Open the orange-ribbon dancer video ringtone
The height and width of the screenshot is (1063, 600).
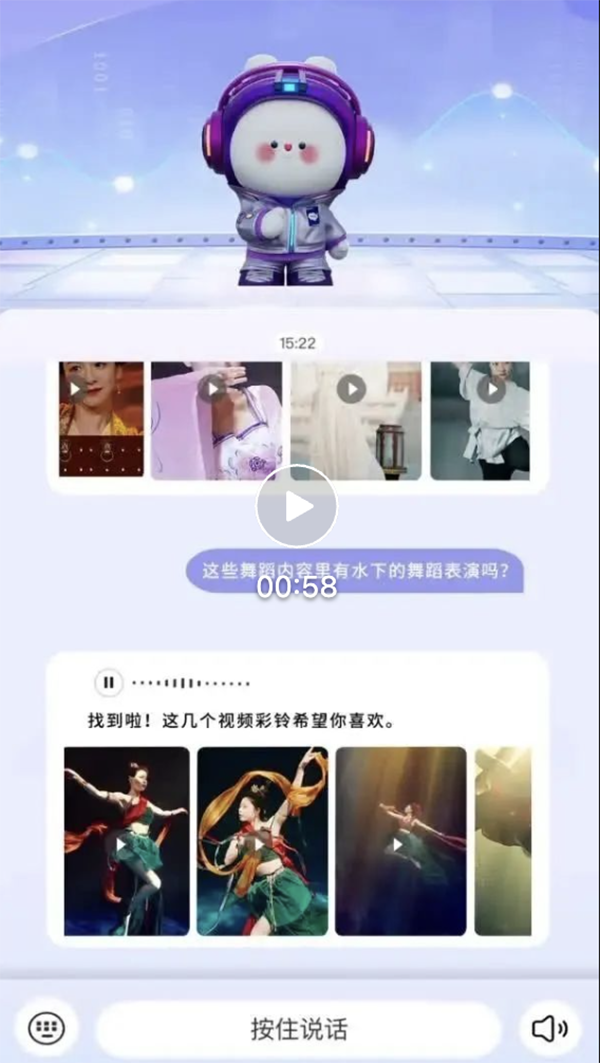coord(260,841)
